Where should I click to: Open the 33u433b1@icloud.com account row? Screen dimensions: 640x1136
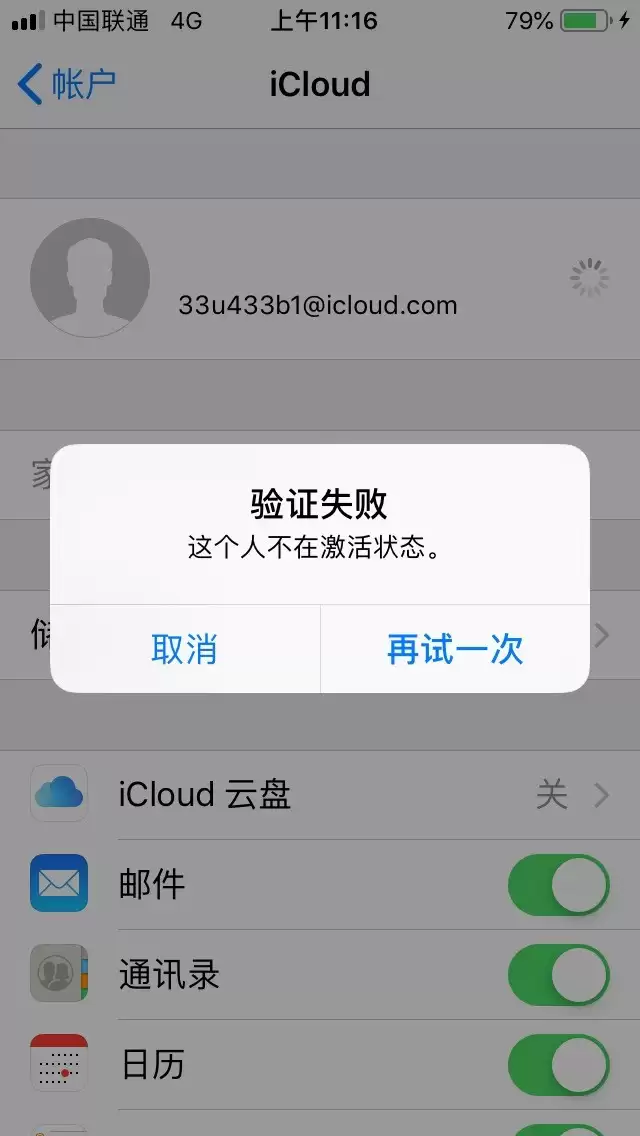(320, 278)
